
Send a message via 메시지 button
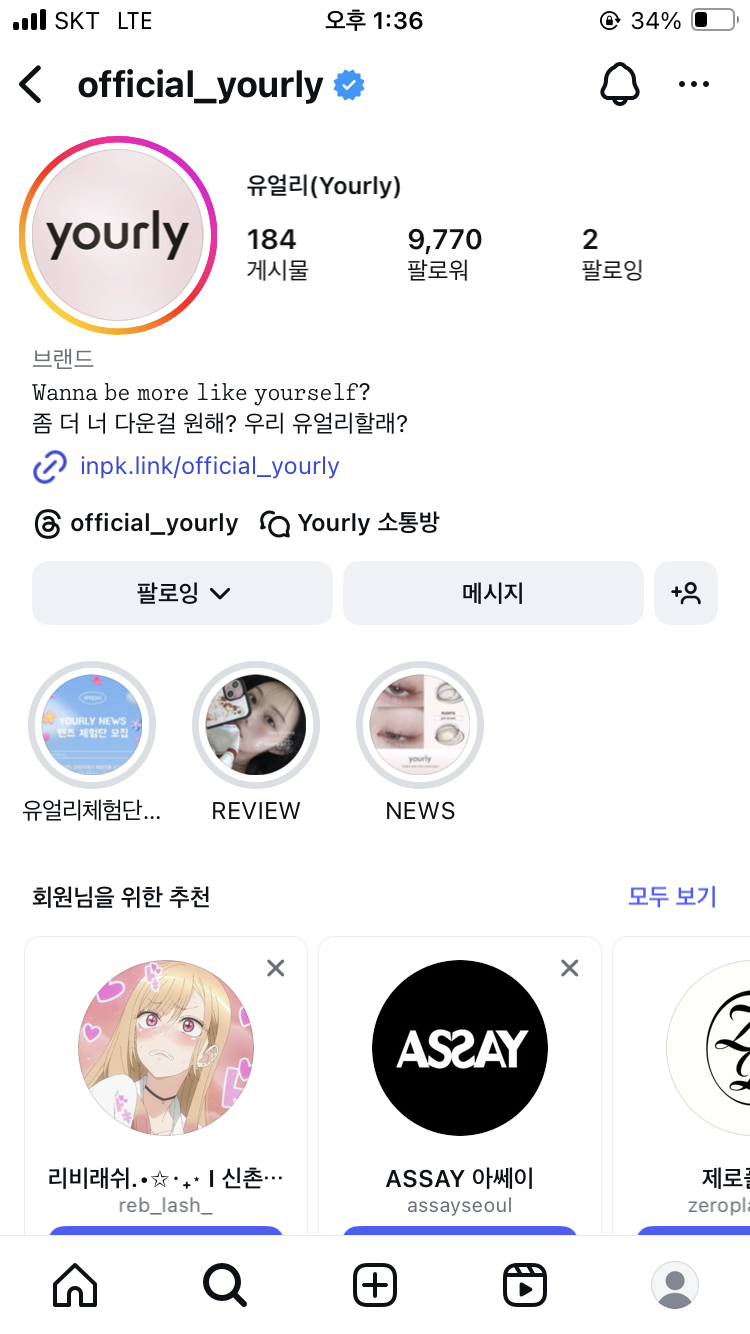(493, 593)
